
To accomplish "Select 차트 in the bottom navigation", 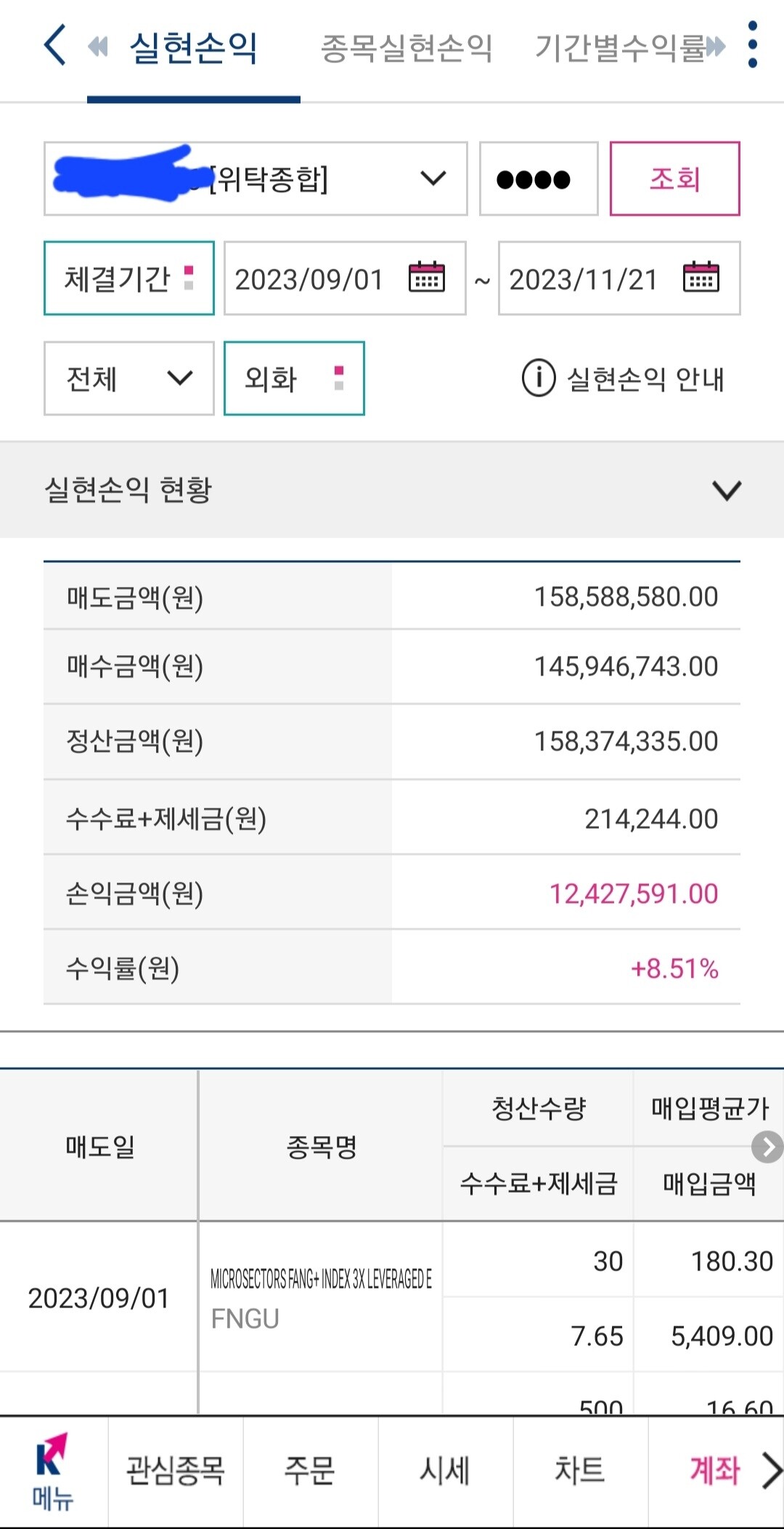I will [580, 1469].
